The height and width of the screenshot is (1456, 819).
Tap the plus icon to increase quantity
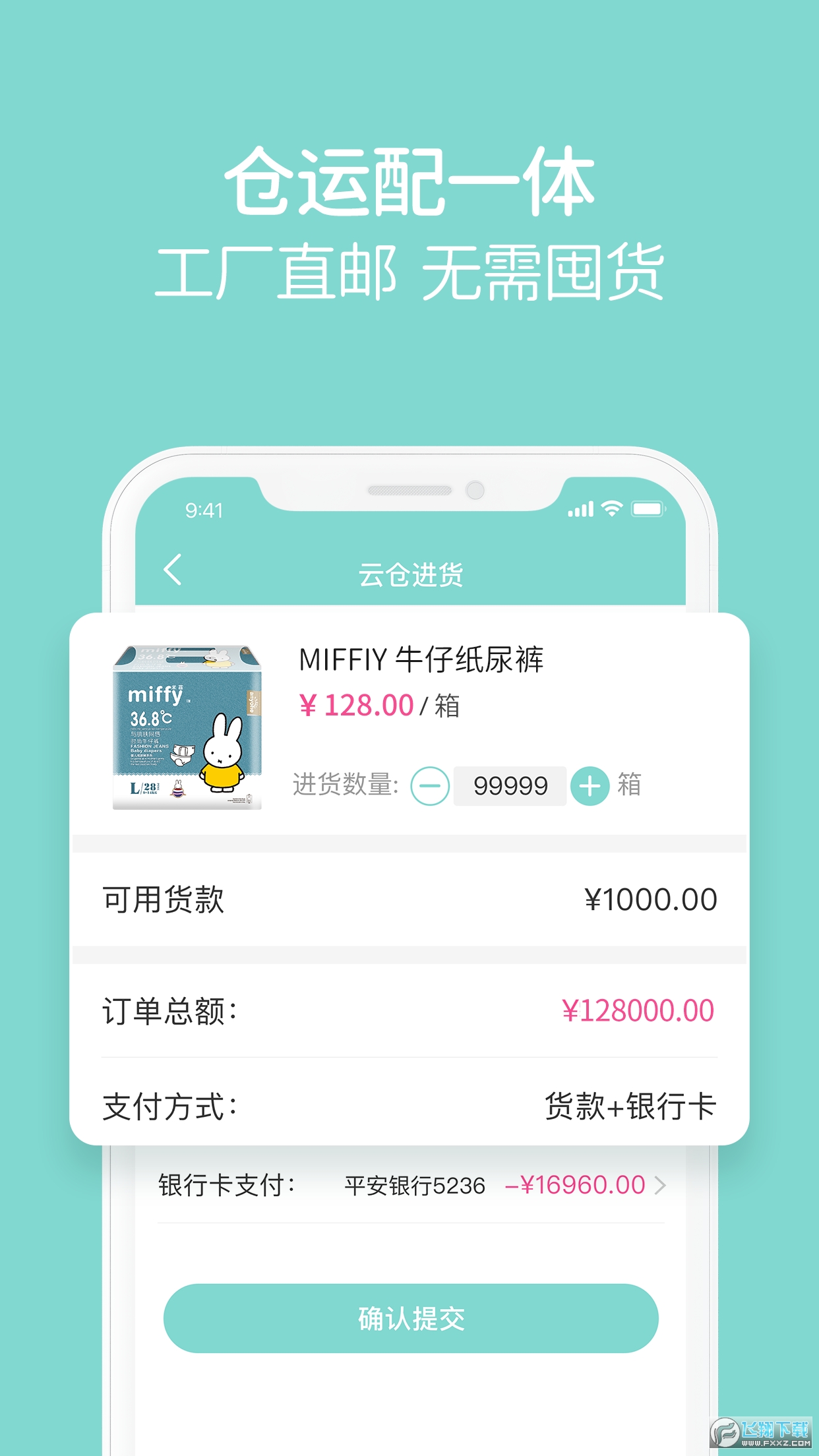591,787
